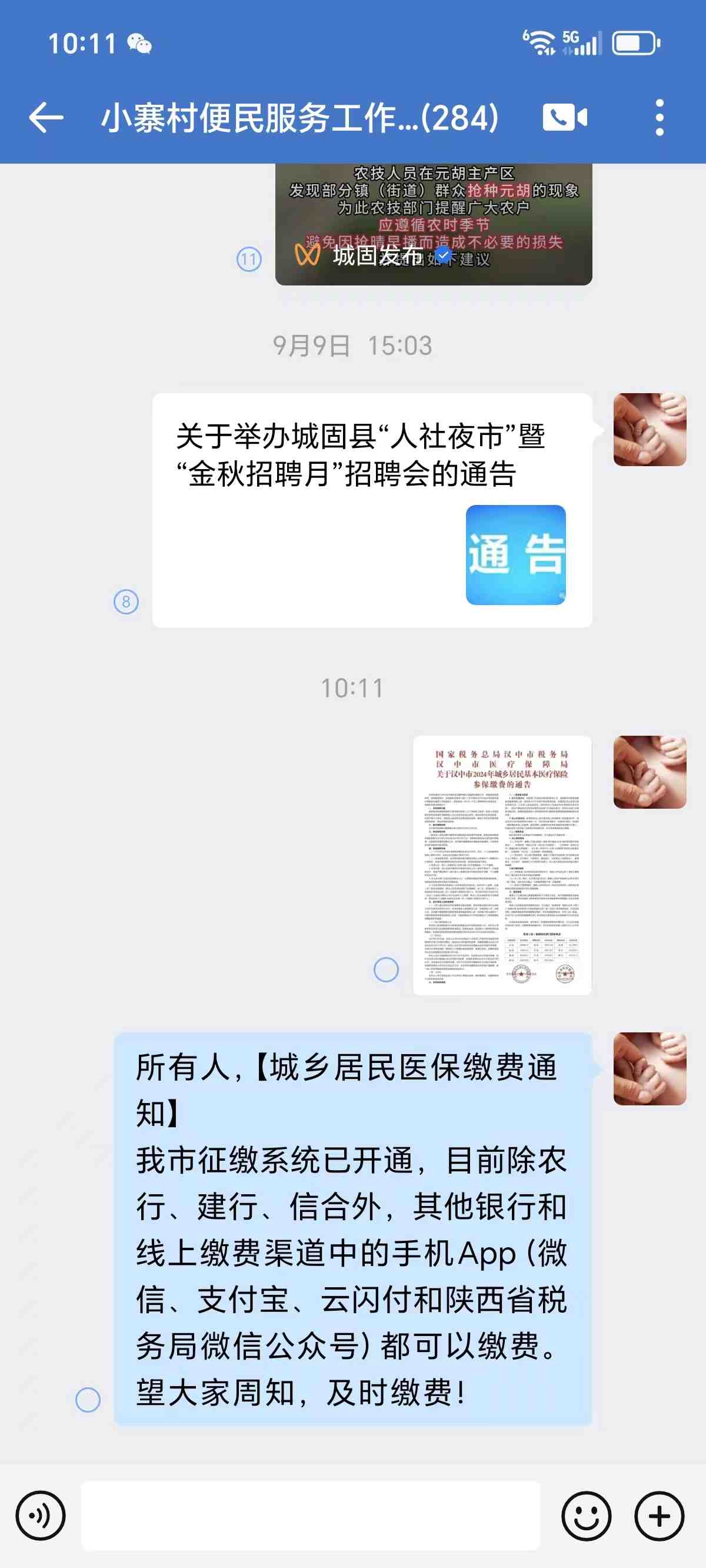This screenshot has height=1568, width=706.
Task: Switch to voice message input
Action: [x=41, y=1516]
